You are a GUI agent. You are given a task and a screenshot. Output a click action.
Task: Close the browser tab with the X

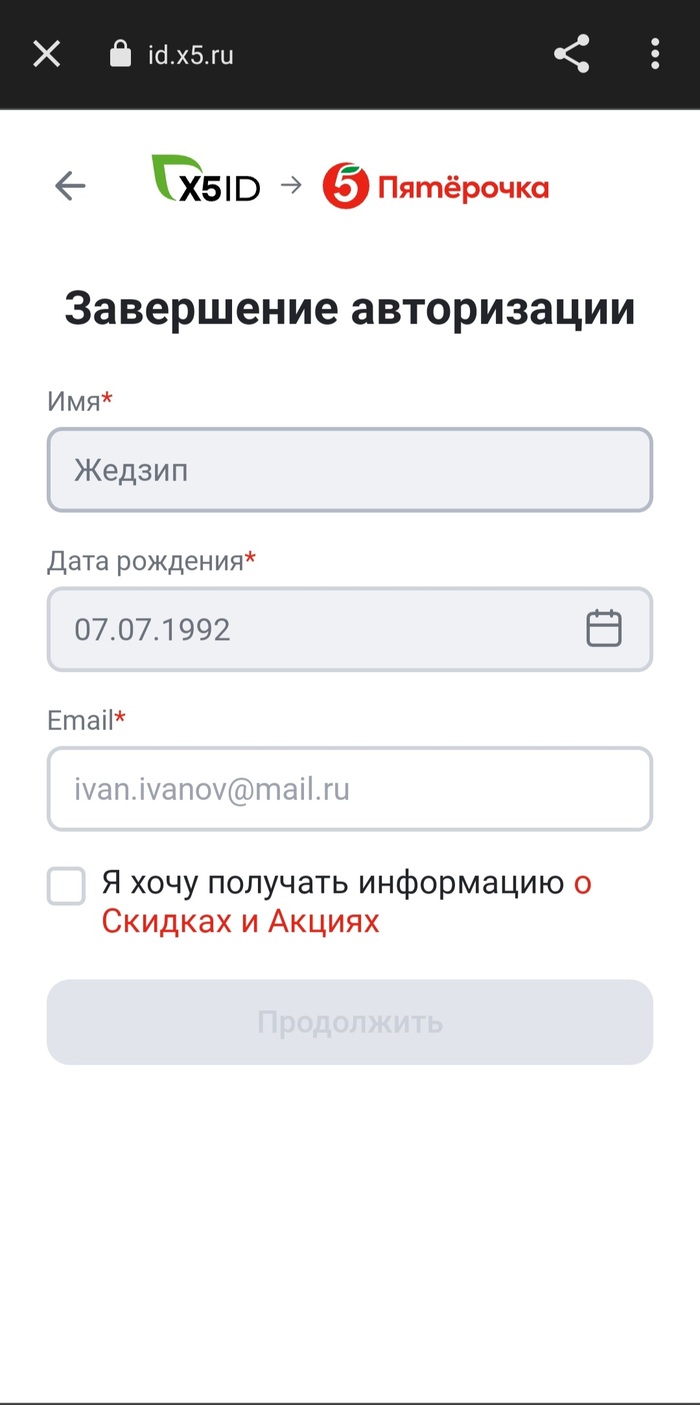[x=47, y=54]
